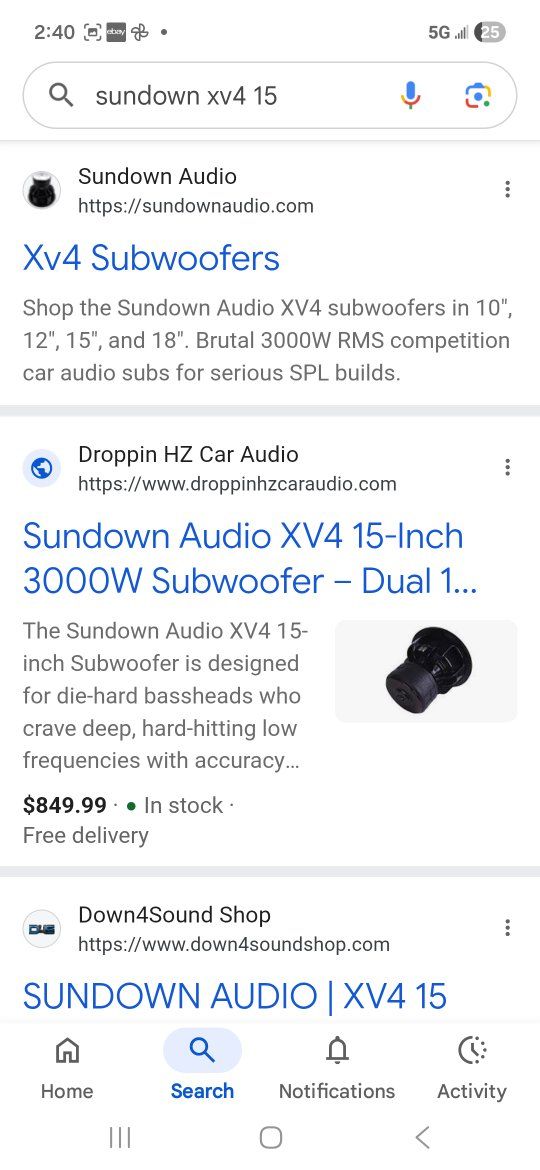Open recent apps from navigation bar
This screenshot has height=1170, width=540.
click(119, 1137)
